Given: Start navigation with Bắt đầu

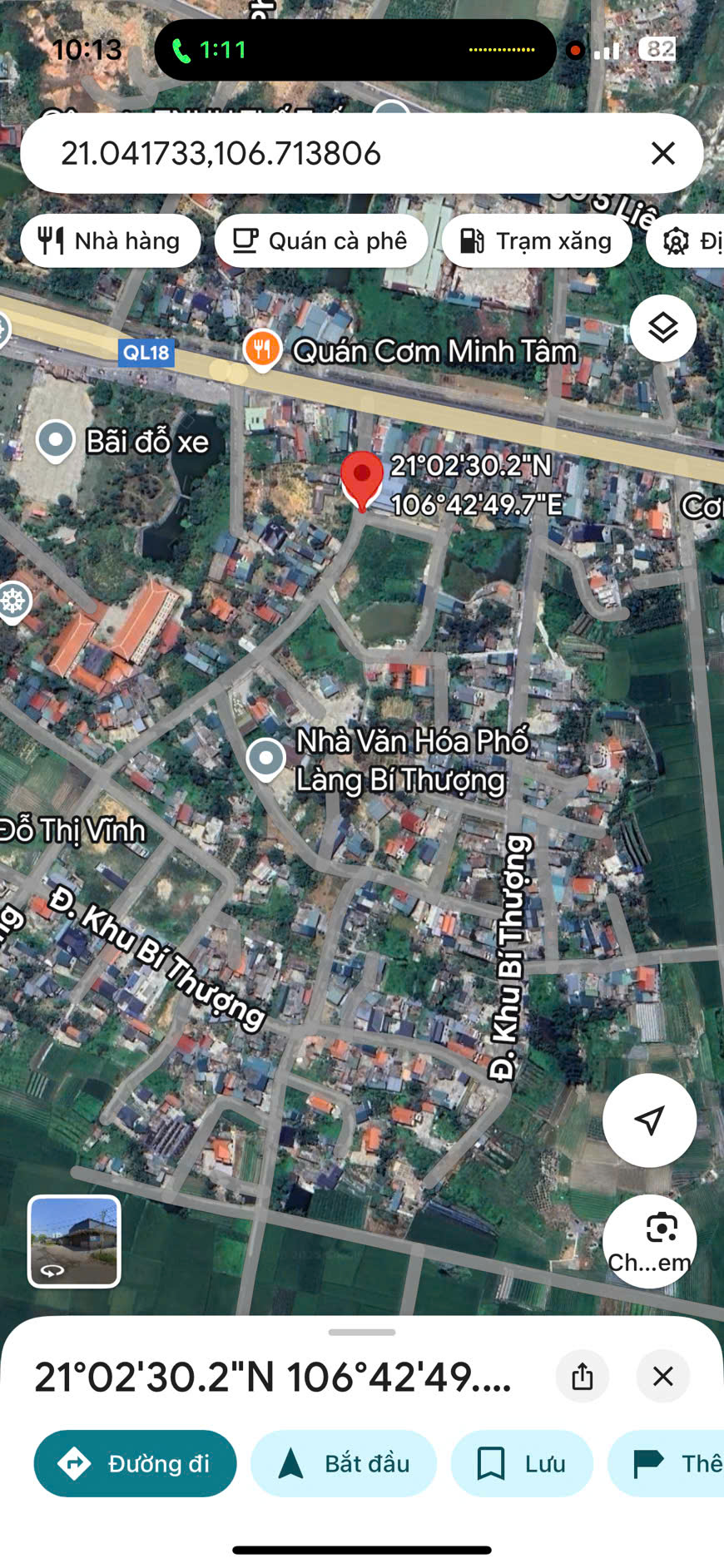Looking at the screenshot, I should pyautogui.click(x=344, y=1463).
